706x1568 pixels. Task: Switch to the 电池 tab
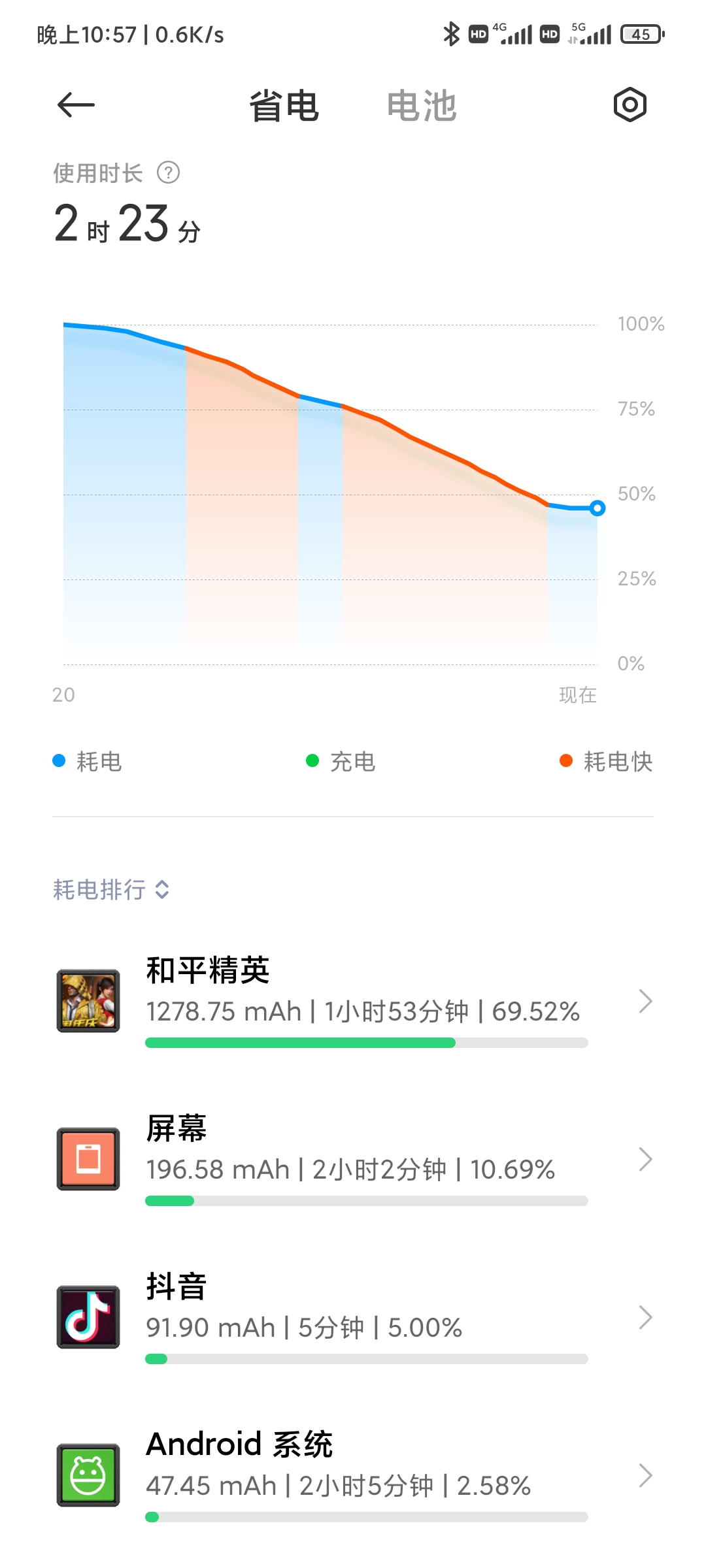[422, 106]
